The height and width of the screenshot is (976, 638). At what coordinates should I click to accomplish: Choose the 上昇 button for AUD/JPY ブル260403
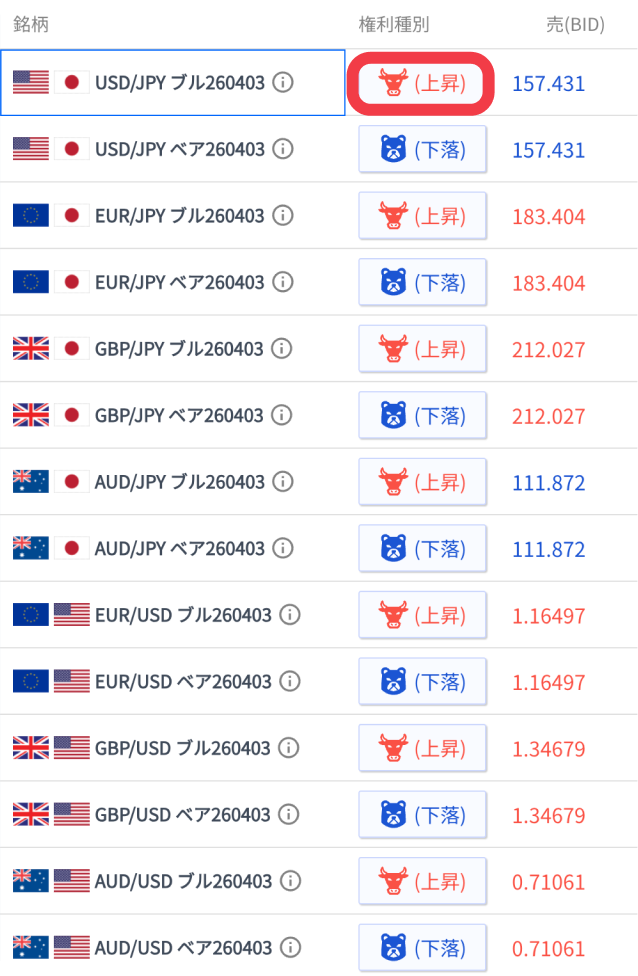coord(422,482)
